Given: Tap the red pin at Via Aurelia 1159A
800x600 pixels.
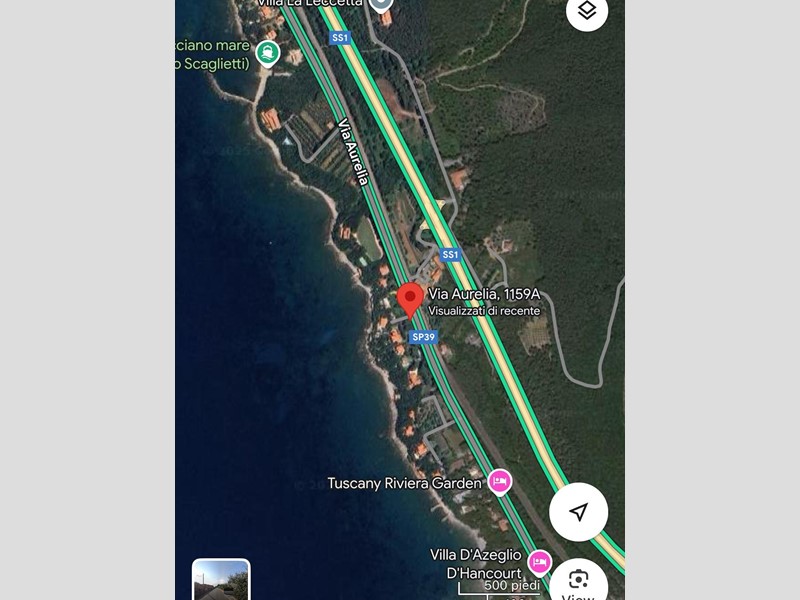Looking at the screenshot, I should pyautogui.click(x=410, y=299).
